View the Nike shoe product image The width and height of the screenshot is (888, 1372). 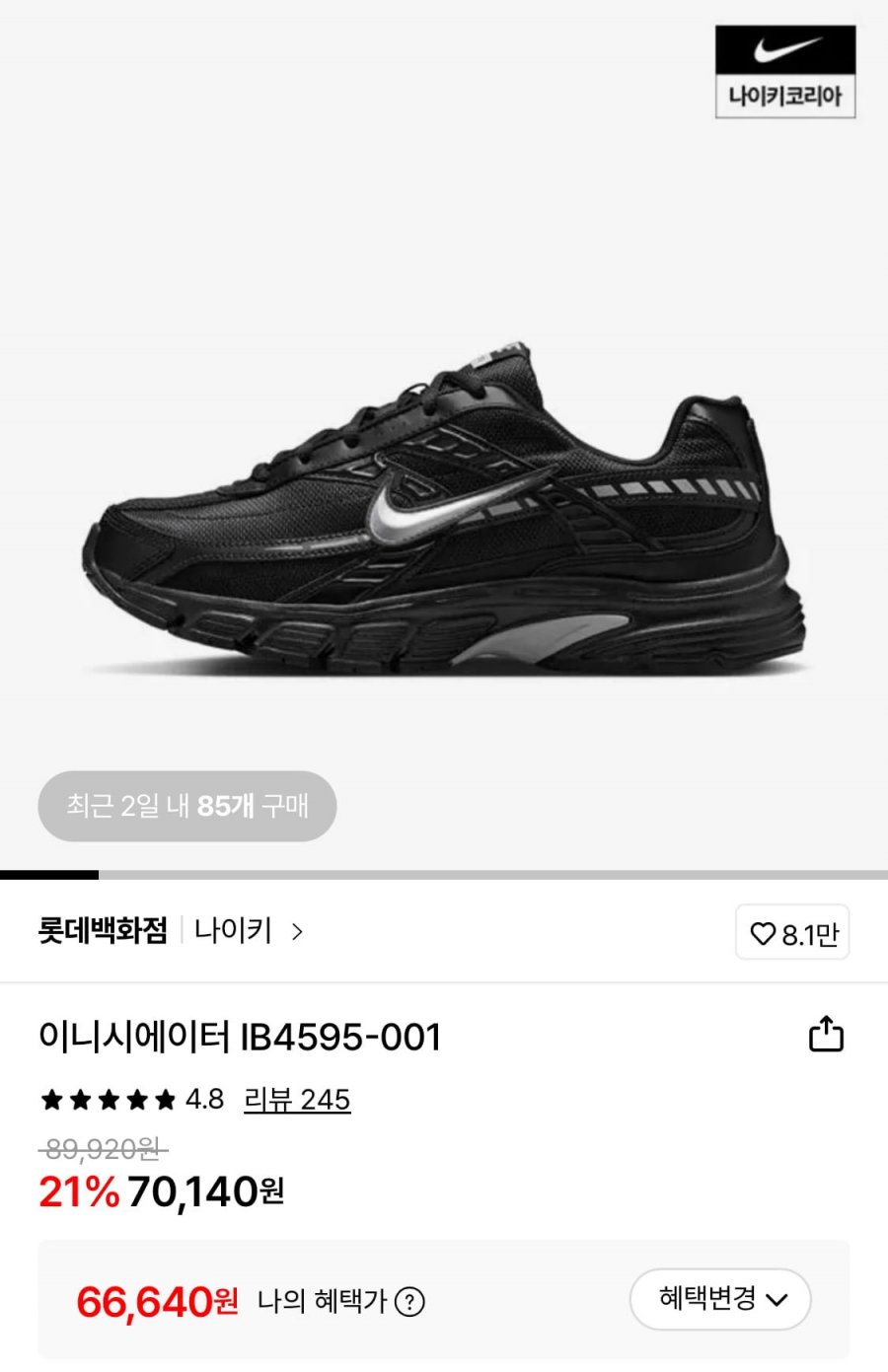pos(444,513)
